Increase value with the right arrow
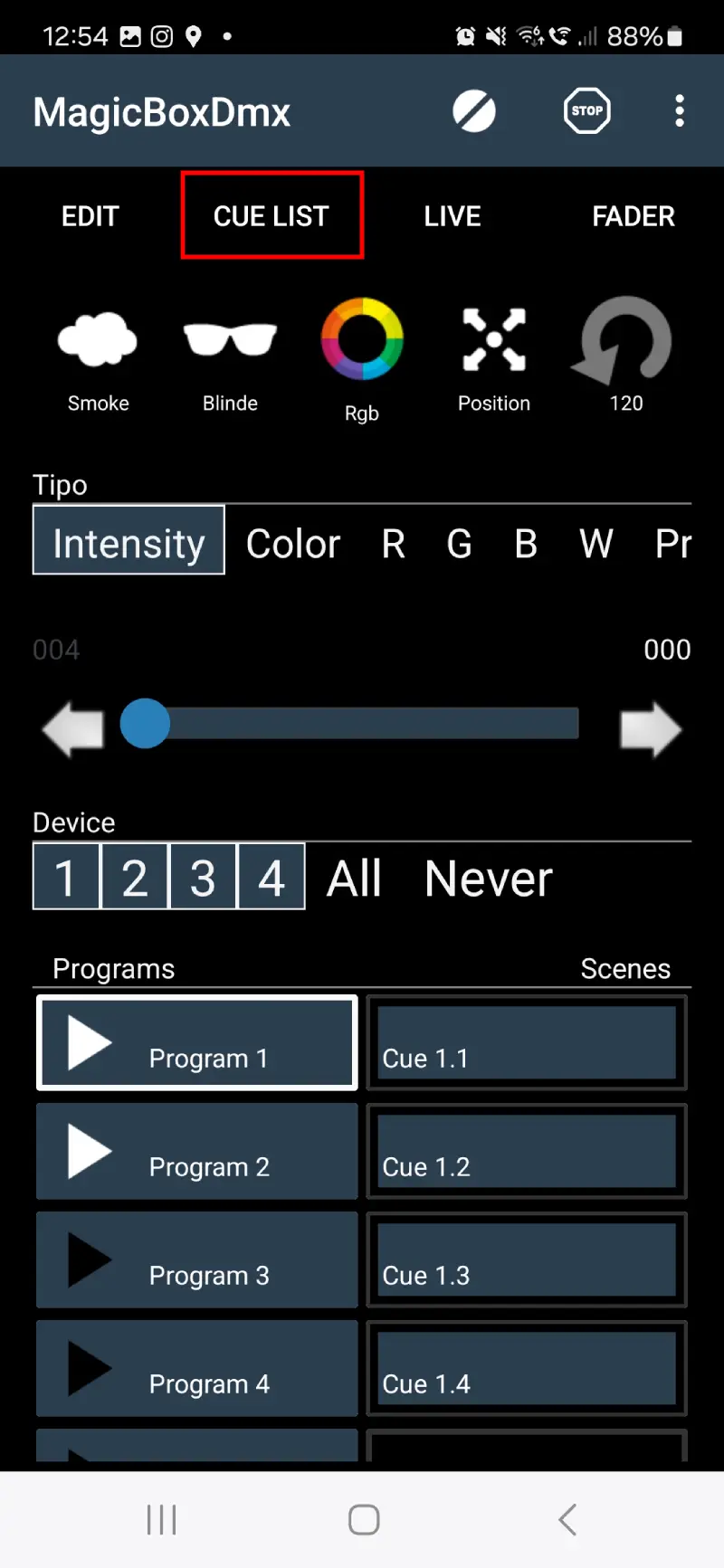Screen dimensions: 724x1568 651,729
